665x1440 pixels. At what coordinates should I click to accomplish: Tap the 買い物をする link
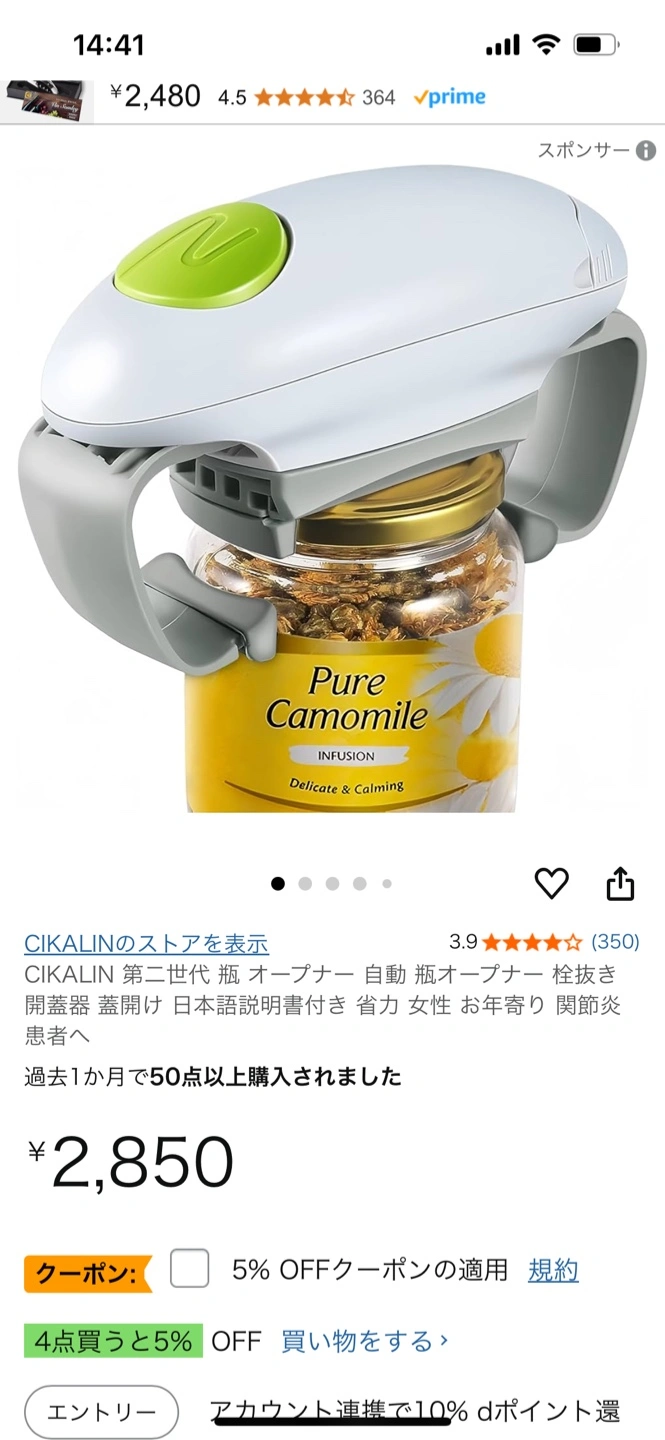pyautogui.click(x=364, y=1340)
